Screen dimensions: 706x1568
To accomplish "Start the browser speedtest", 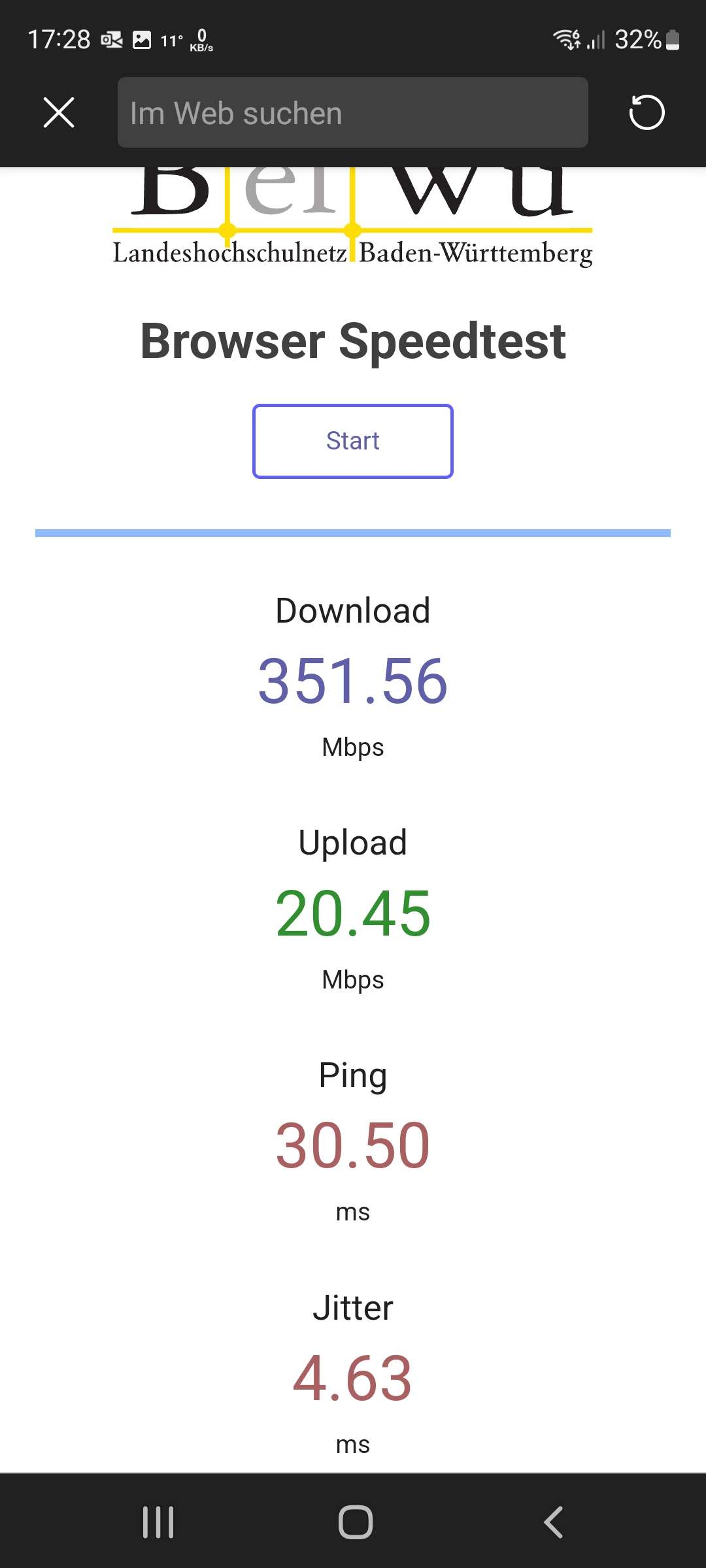I will pyautogui.click(x=352, y=441).
